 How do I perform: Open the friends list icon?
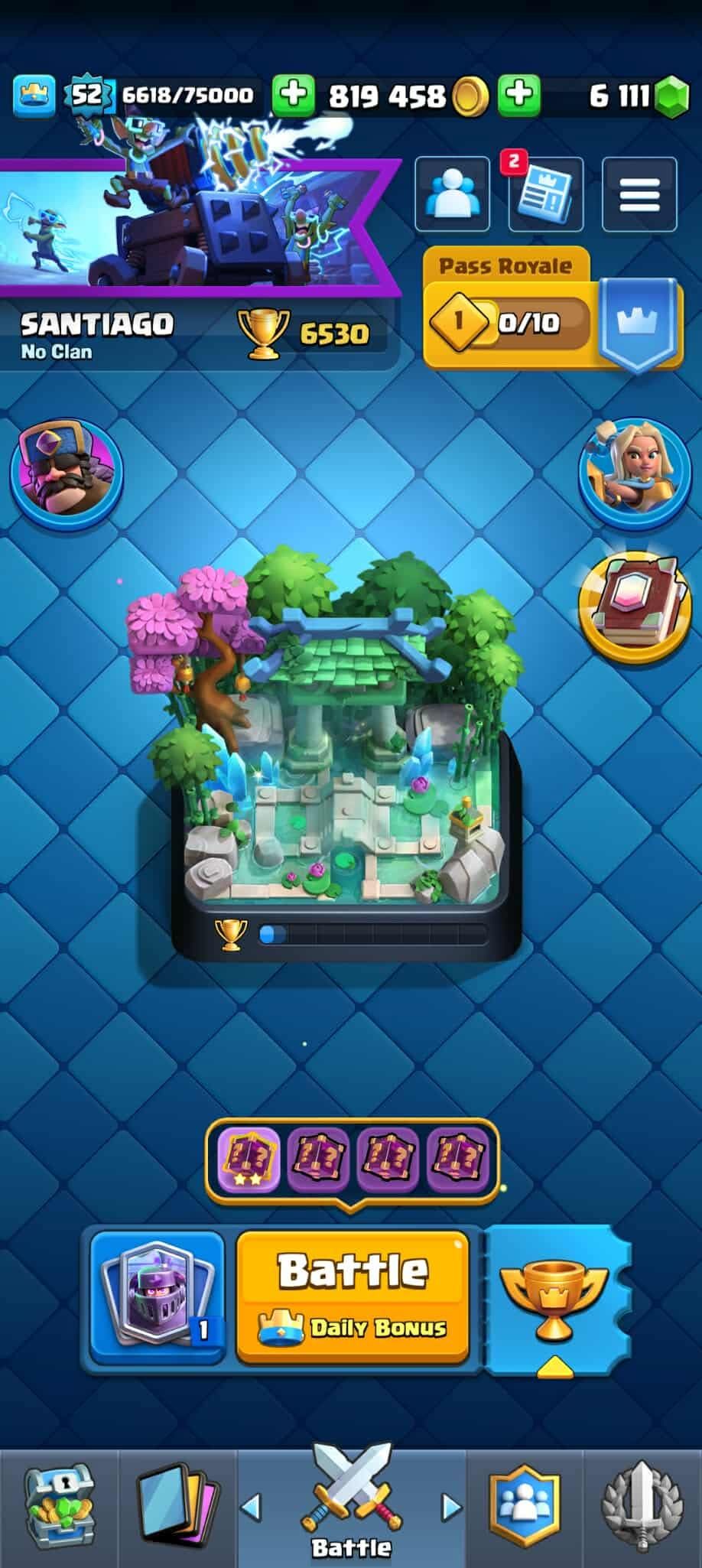coord(452,194)
